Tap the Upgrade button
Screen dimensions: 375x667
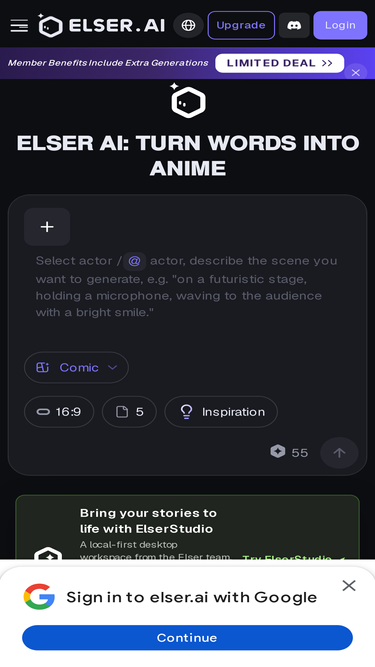point(241,26)
